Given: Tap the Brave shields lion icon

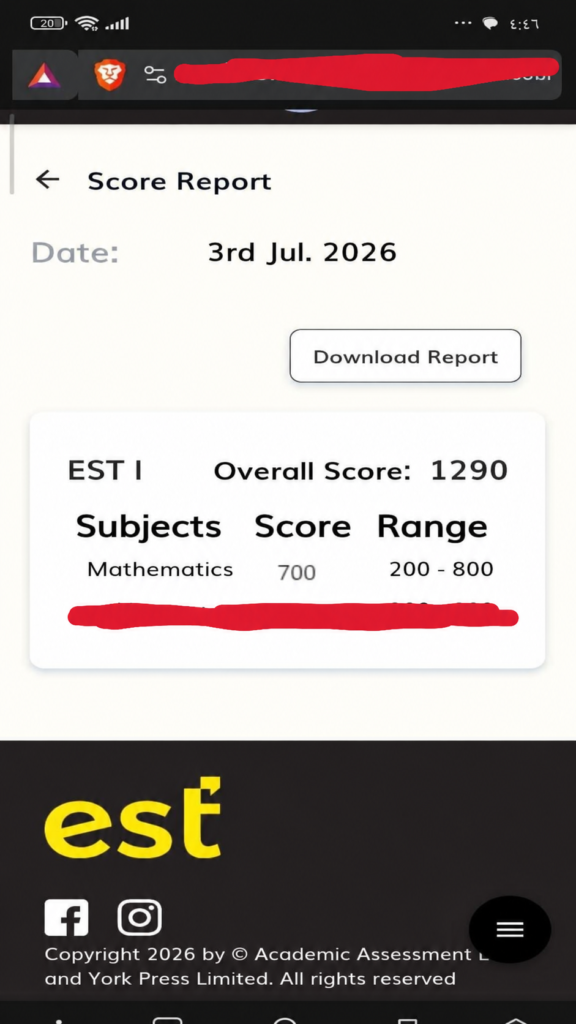Looking at the screenshot, I should coord(109,74).
